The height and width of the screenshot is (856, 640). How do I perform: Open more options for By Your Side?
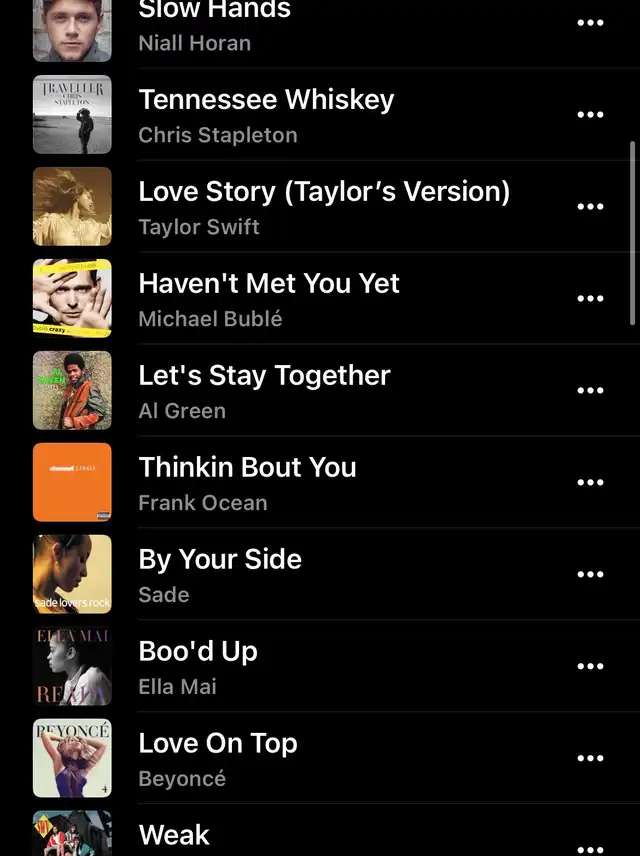(x=591, y=575)
